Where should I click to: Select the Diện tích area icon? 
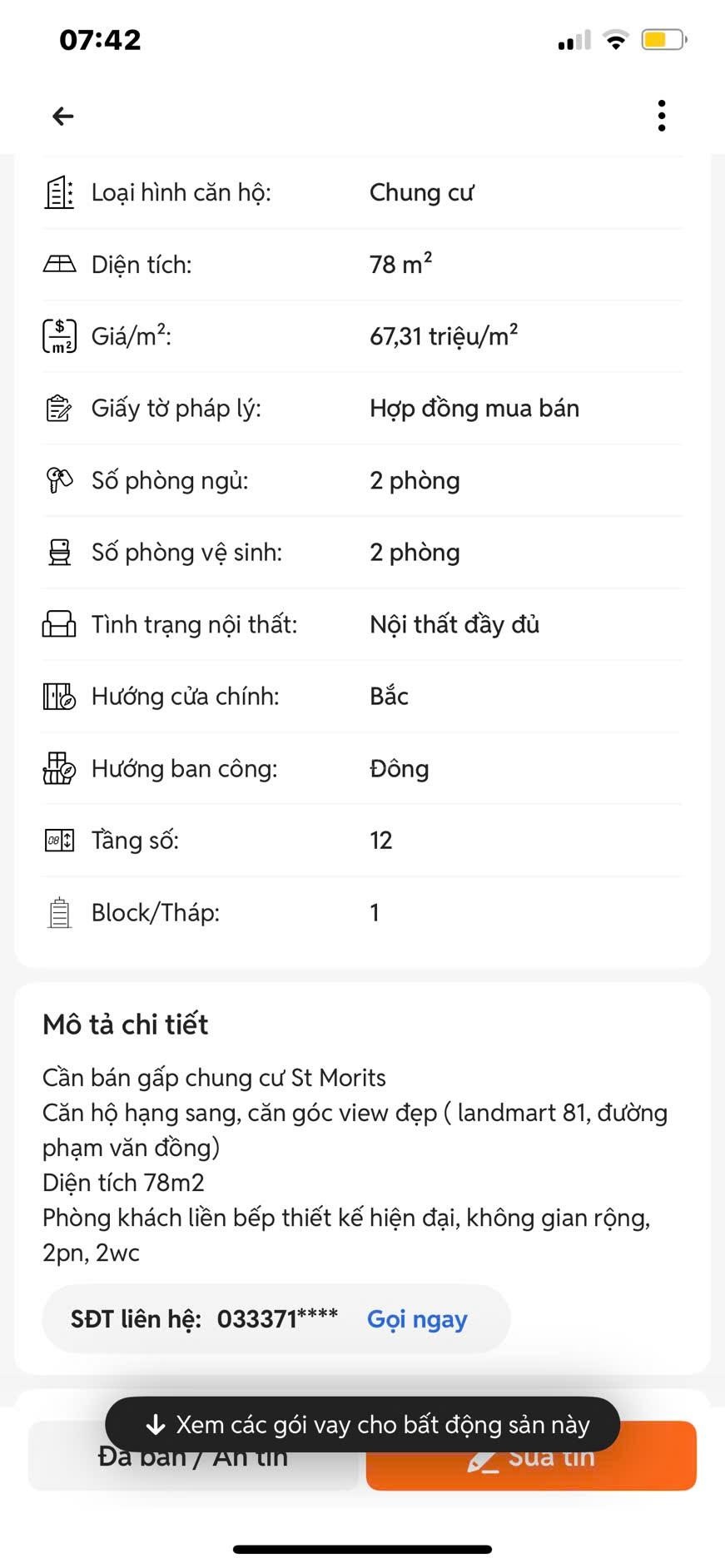coord(58,264)
